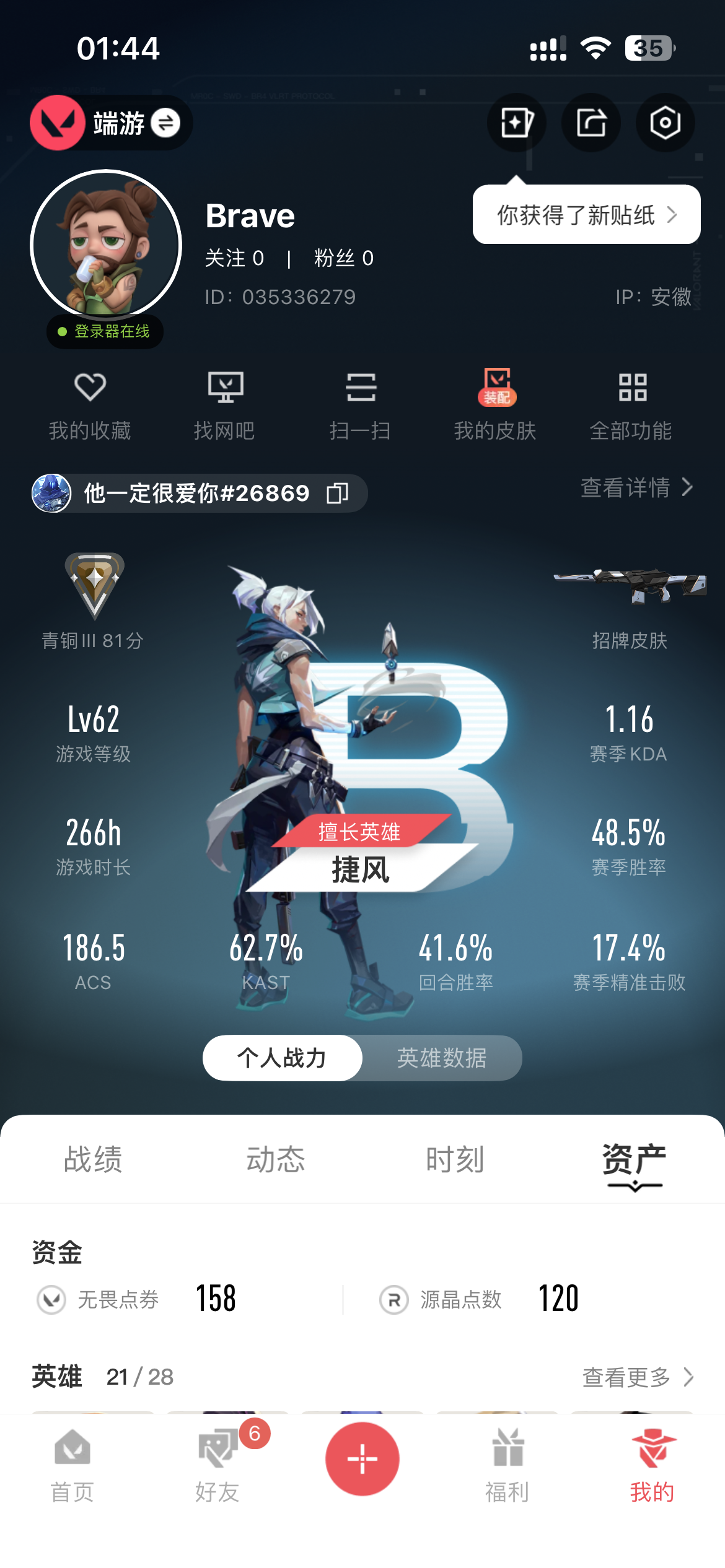Switch to the 英雄数据 segment

(441, 1058)
